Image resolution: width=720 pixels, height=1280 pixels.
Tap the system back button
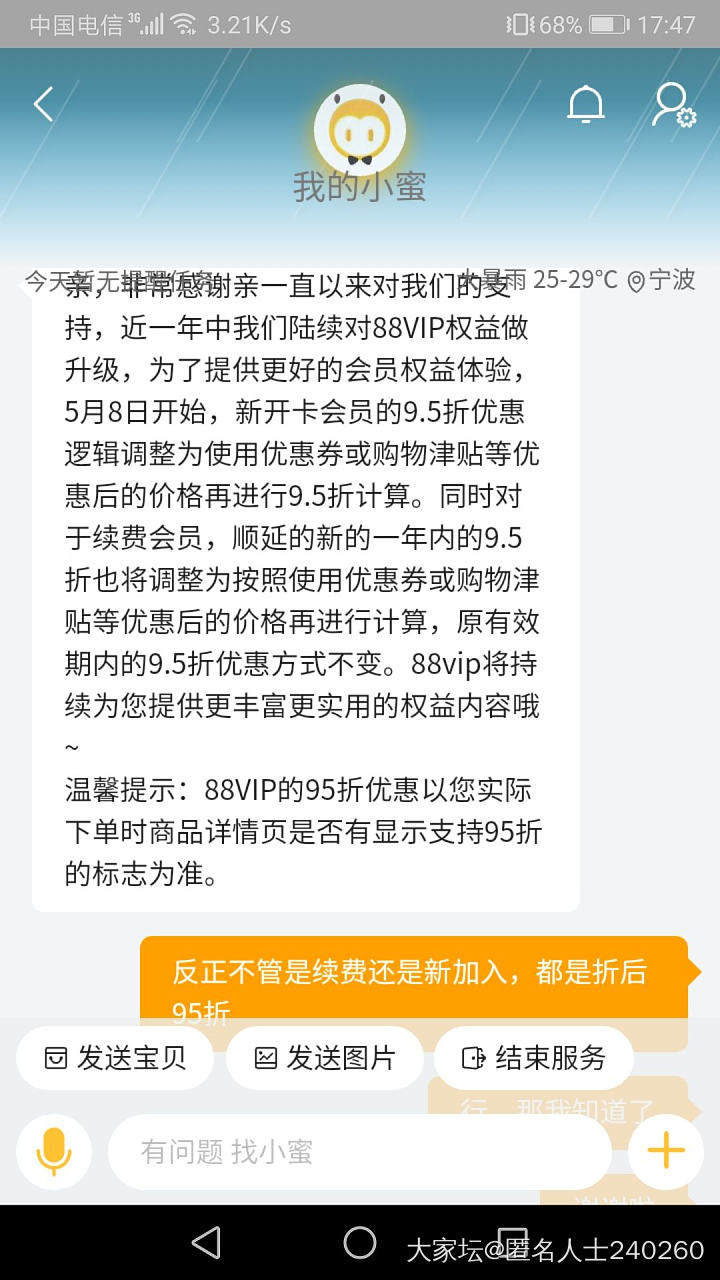tap(206, 1243)
